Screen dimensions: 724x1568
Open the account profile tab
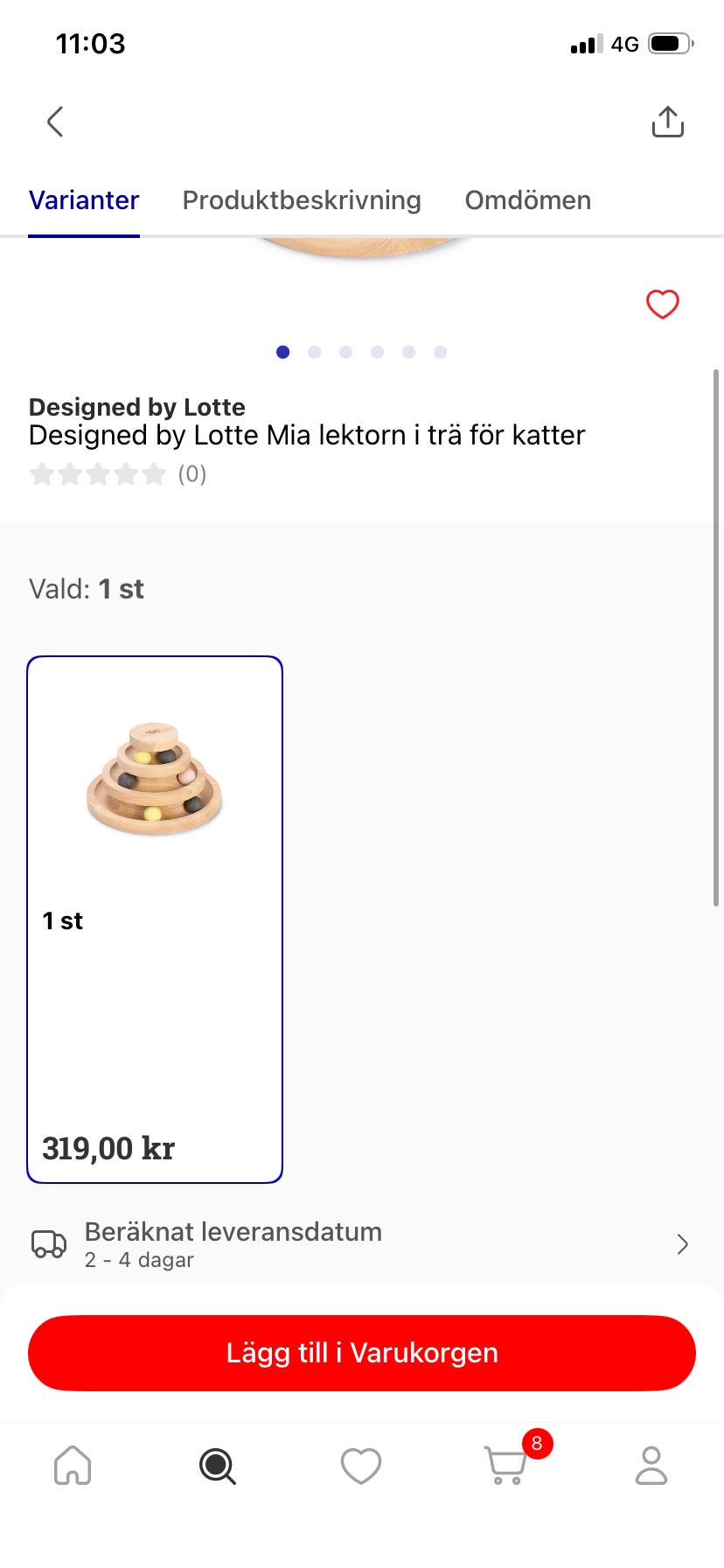[651, 1465]
